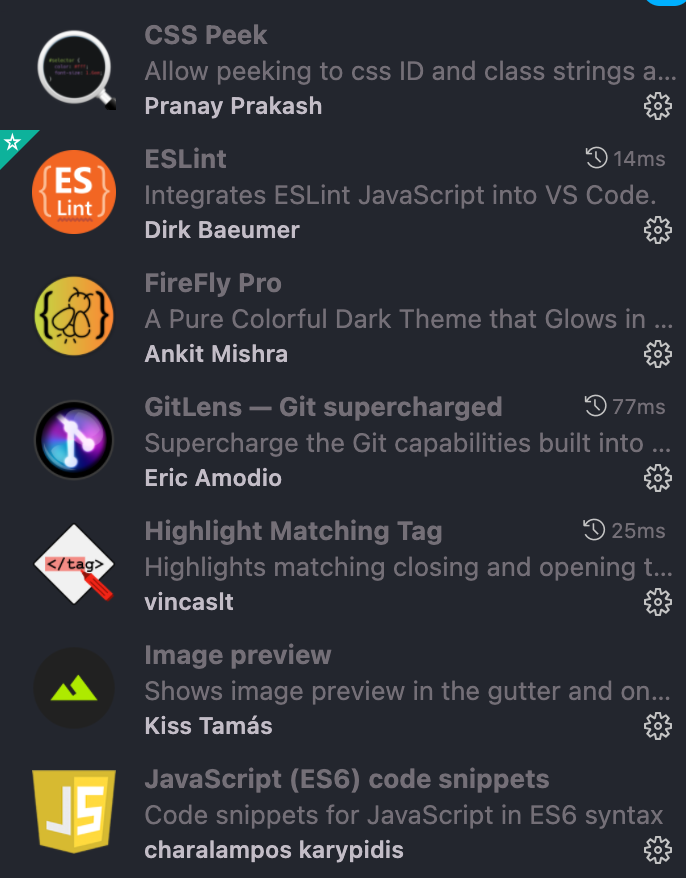Click the settings gear for FireFly Pro
This screenshot has width=686, height=878.
coord(657,354)
